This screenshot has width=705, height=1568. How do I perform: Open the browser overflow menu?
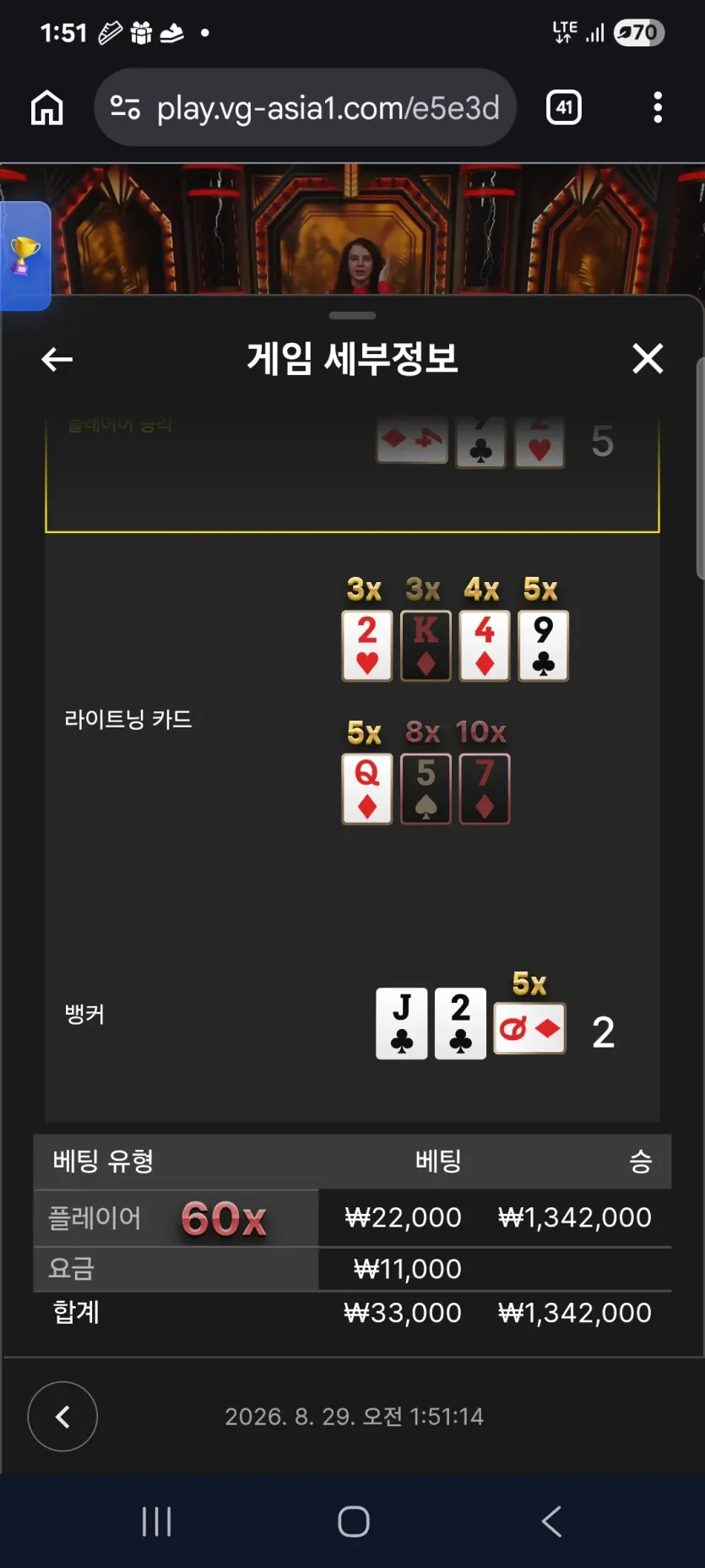(x=658, y=107)
